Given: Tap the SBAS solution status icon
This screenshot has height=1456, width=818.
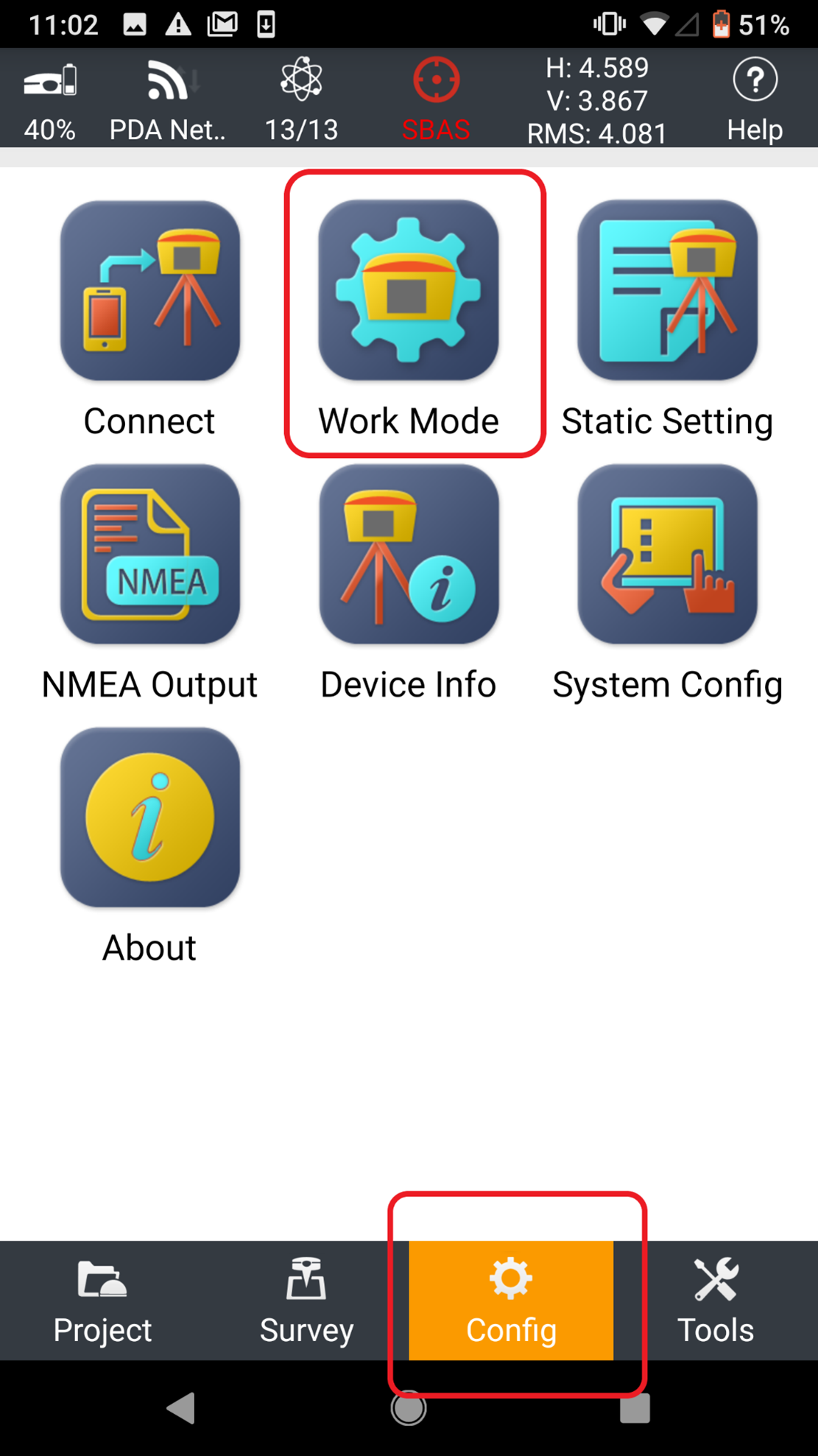Looking at the screenshot, I should [x=436, y=98].
